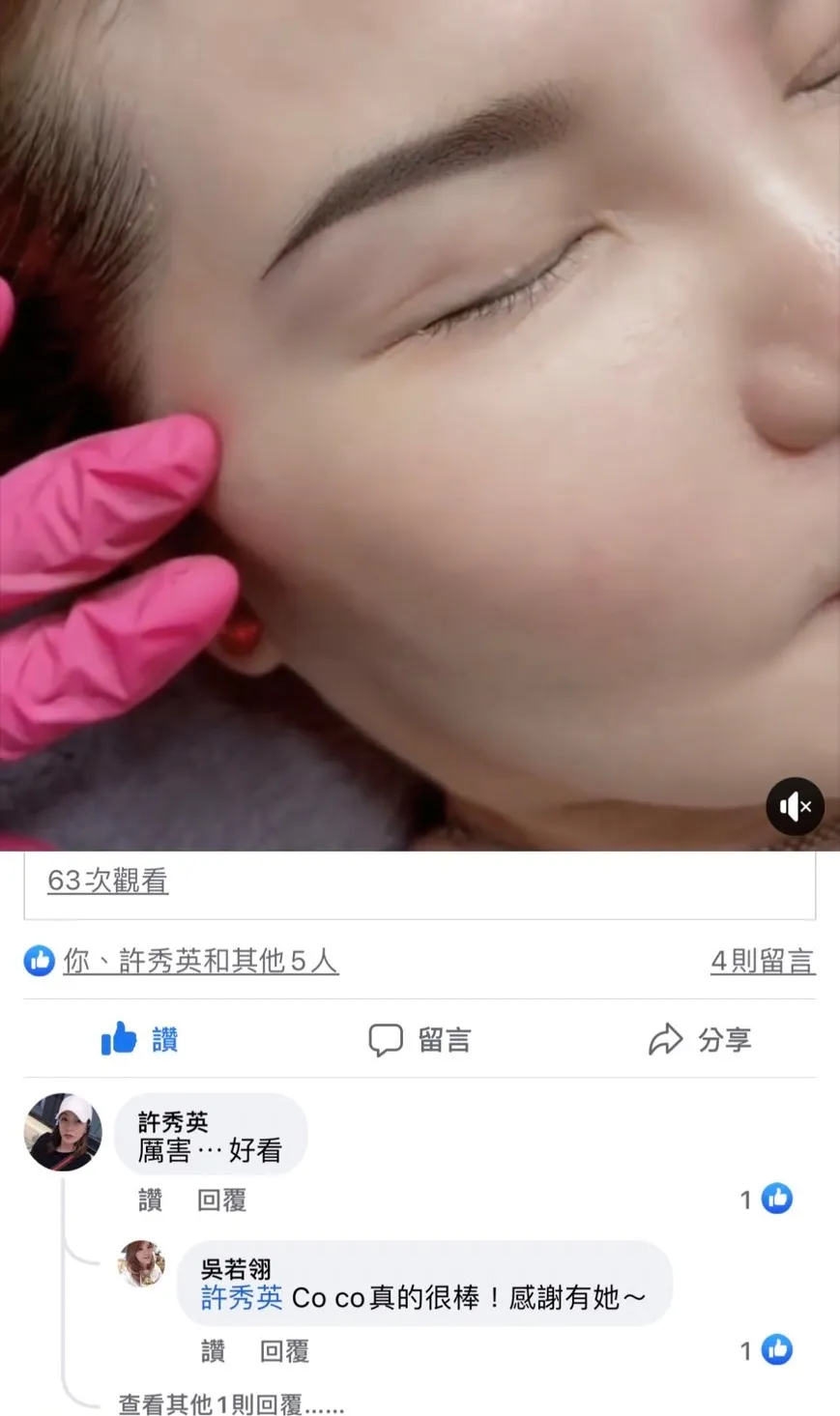Reply to 許秀英's comment
This screenshot has width=840, height=1416.
coord(221,1199)
